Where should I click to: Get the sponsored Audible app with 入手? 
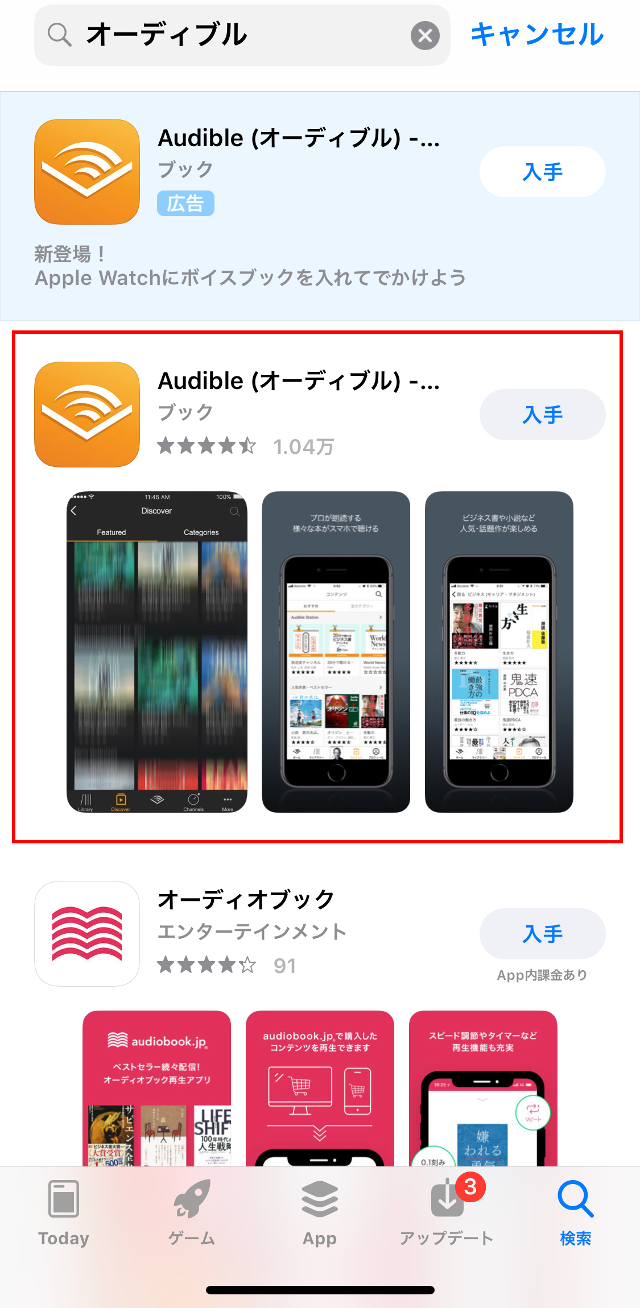point(542,172)
